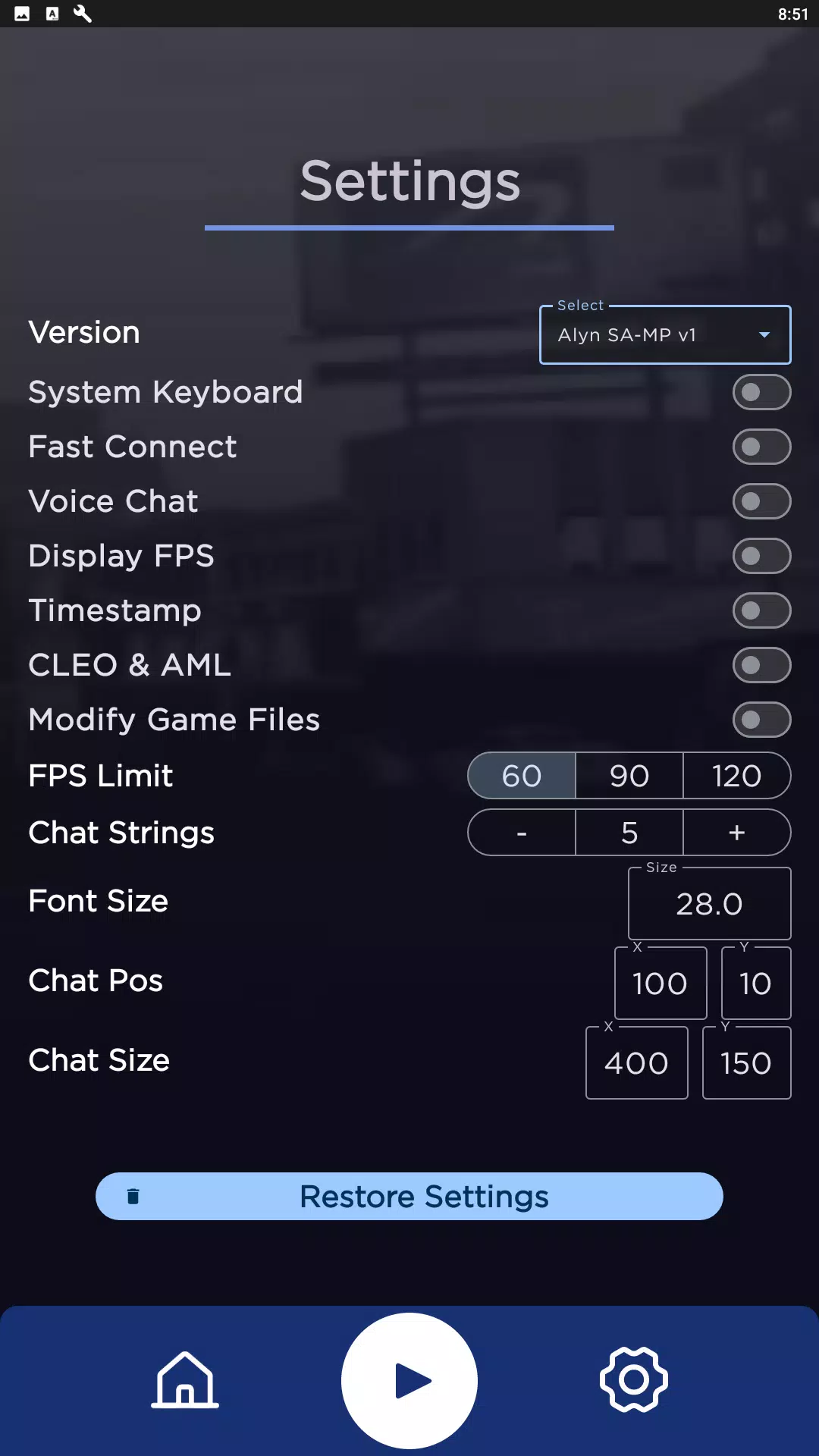This screenshot has height=1456, width=819.
Task: Enable the Timestamp switch
Action: tap(762, 610)
